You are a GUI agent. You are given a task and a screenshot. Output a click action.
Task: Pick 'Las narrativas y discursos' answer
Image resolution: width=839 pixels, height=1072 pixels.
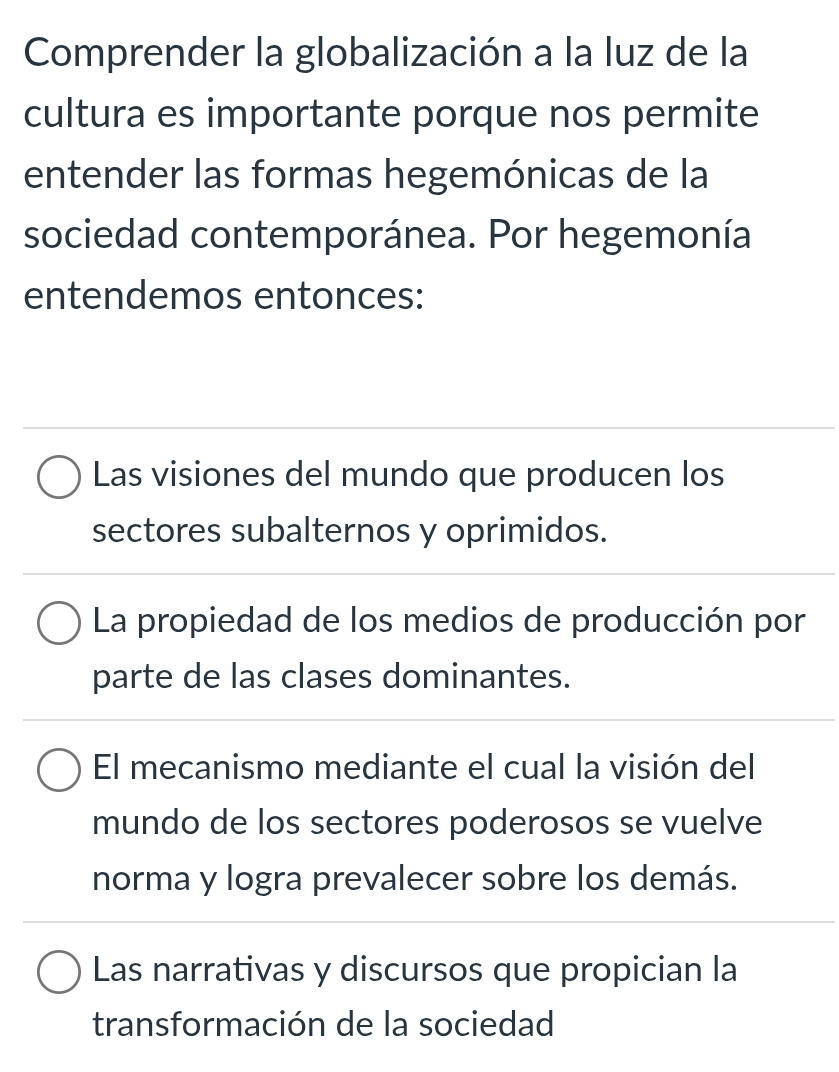point(59,971)
